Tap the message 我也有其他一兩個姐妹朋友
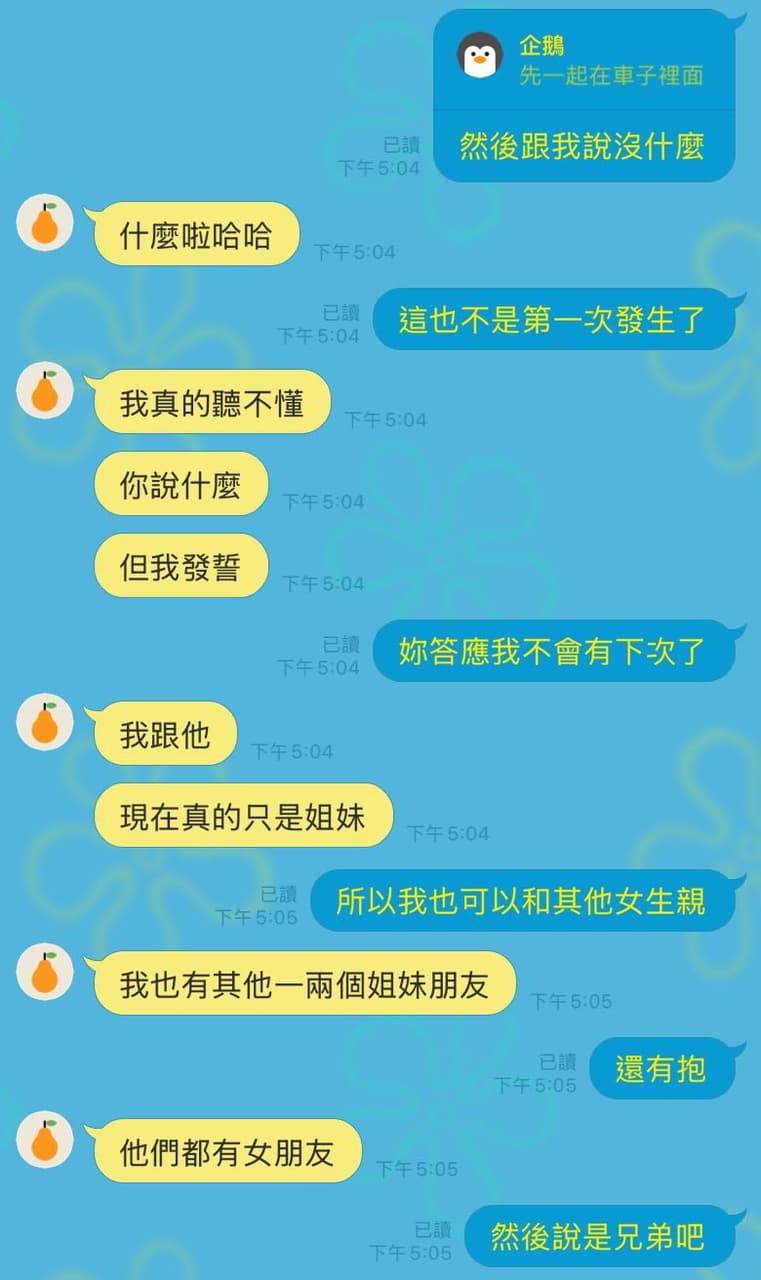 click(305, 984)
